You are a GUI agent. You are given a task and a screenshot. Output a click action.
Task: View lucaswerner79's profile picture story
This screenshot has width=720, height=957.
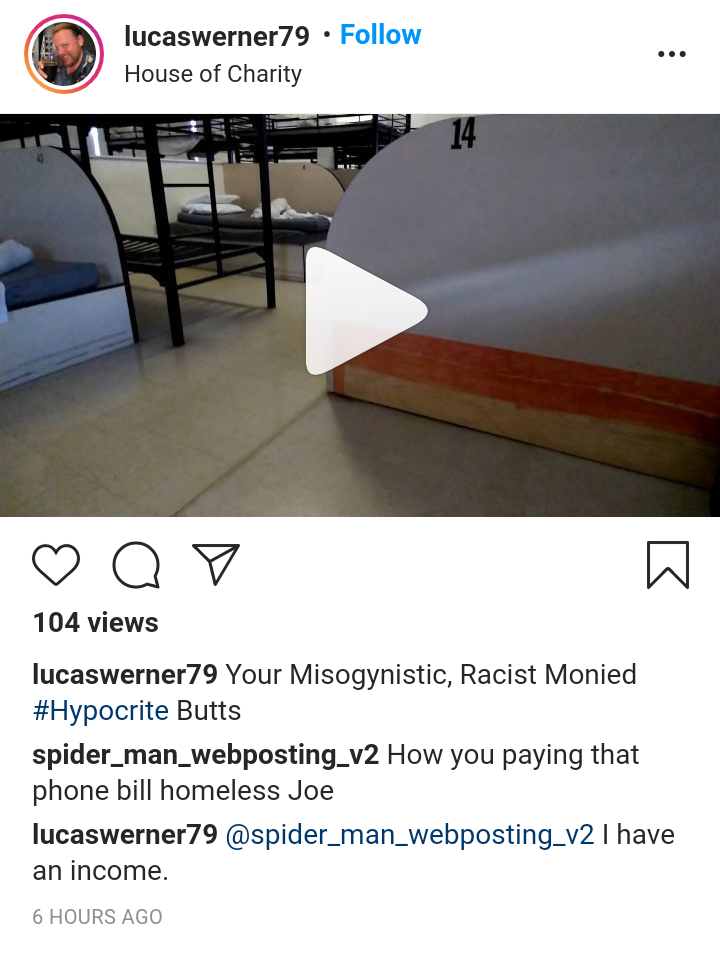[x=64, y=54]
